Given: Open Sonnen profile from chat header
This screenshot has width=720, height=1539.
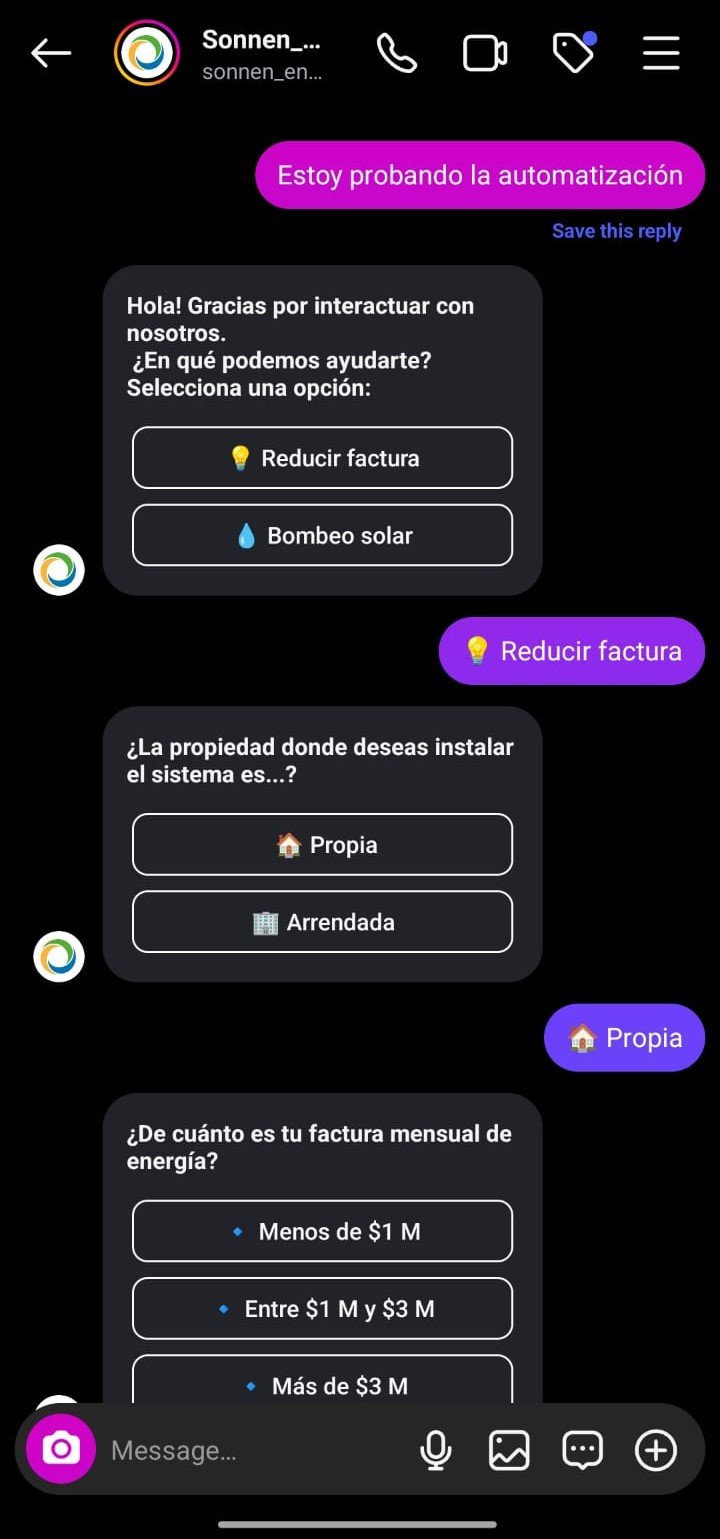Looking at the screenshot, I should tap(262, 54).
